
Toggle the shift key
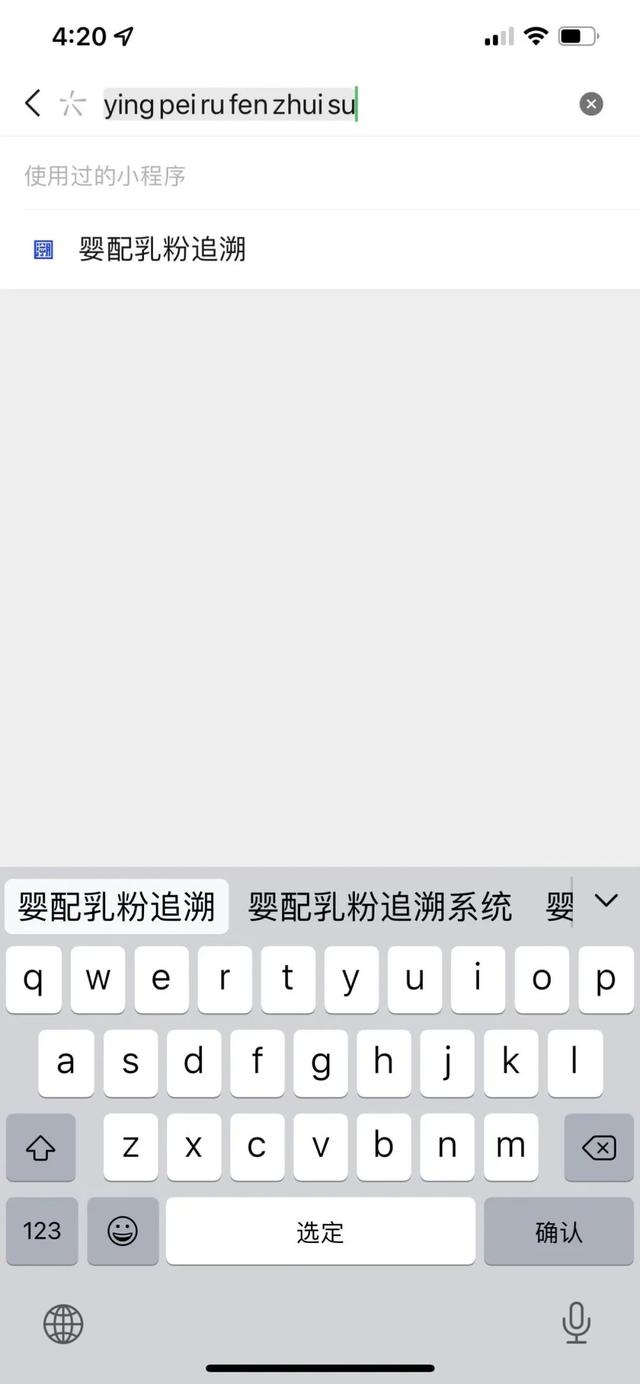(x=41, y=1148)
